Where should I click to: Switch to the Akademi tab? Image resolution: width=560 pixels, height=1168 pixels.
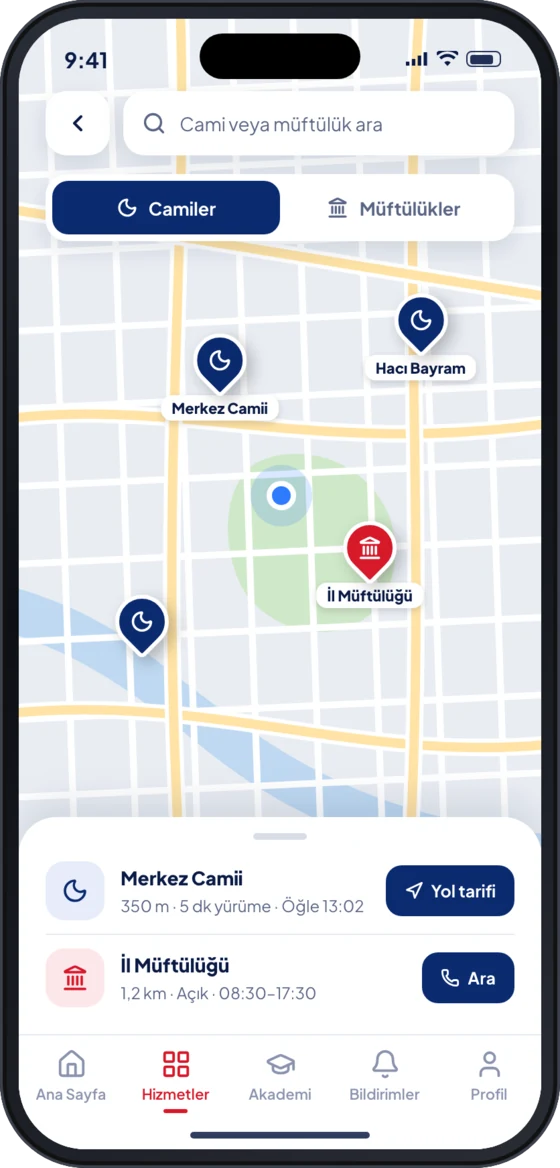coord(280,1076)
